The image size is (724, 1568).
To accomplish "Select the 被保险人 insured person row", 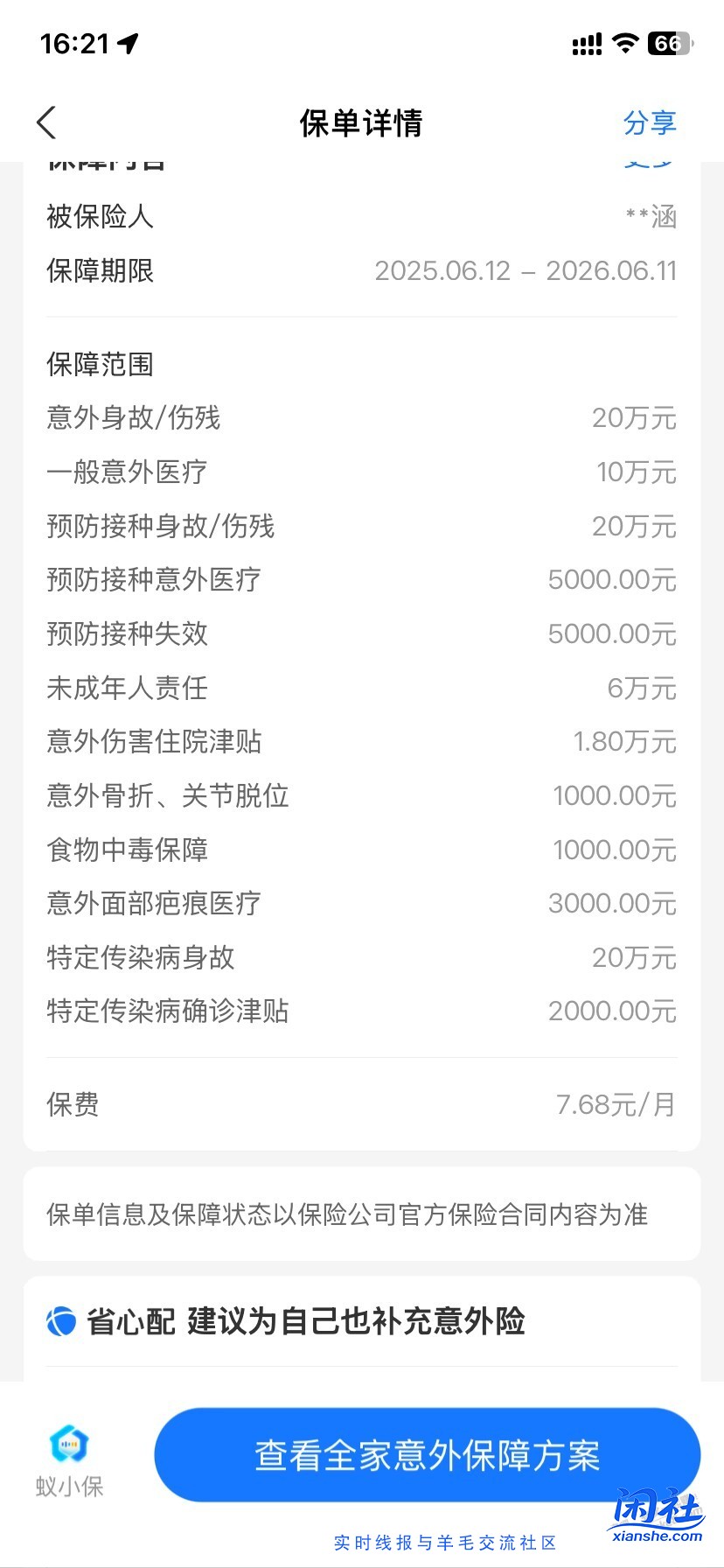I will point(362,217).
